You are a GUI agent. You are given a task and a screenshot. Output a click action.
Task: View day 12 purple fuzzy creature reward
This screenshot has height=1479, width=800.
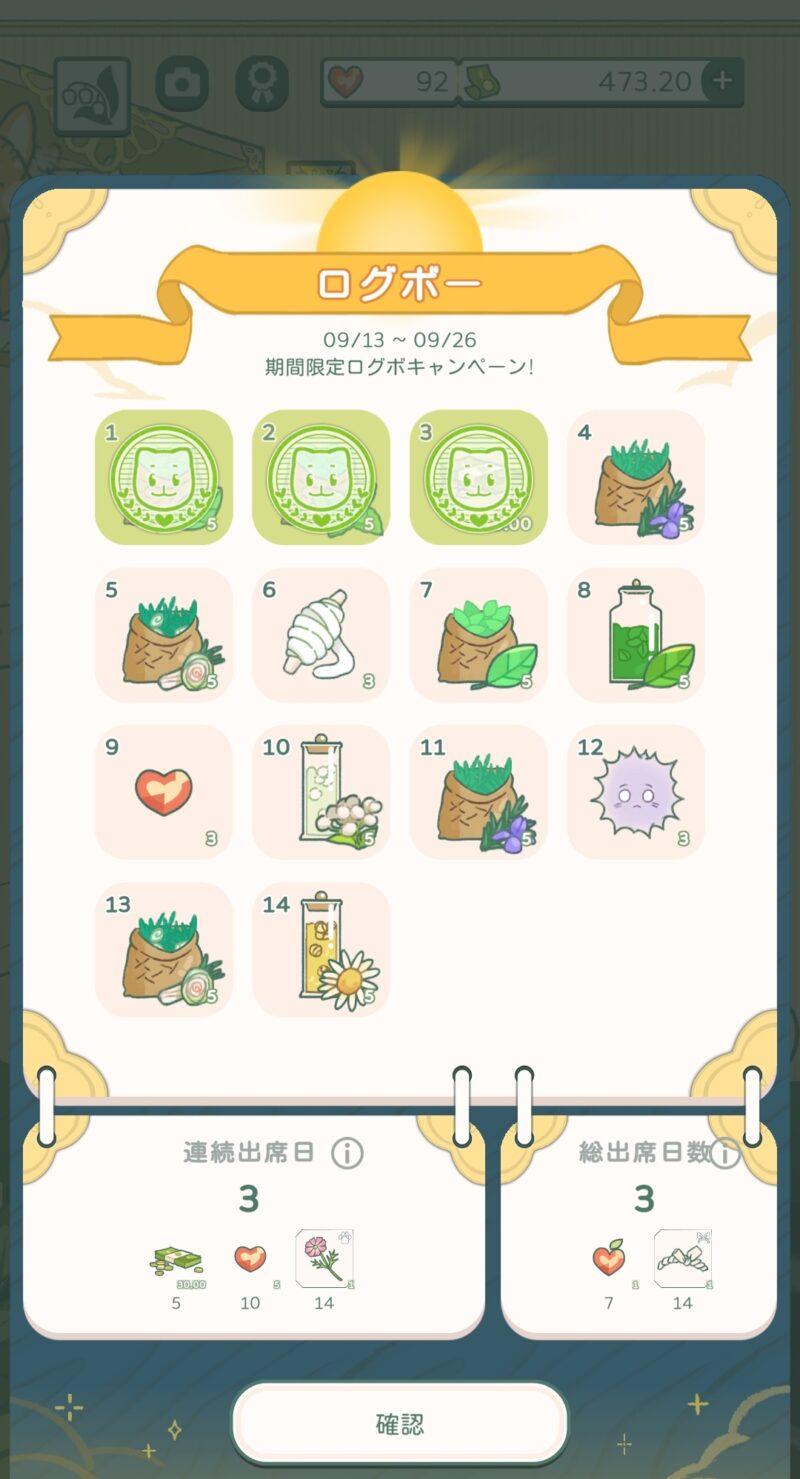[636, 792]
